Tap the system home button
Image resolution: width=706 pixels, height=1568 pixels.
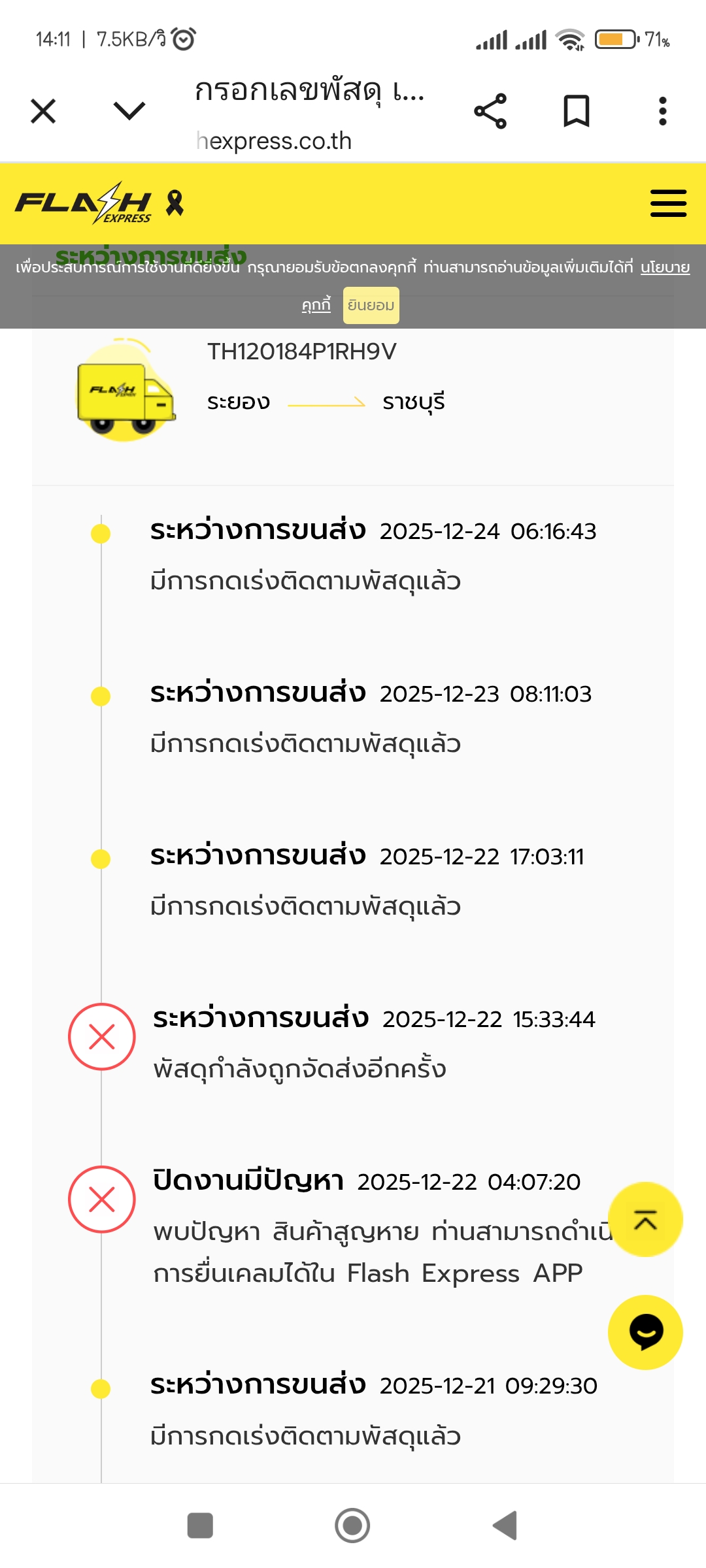point(352,1526)
